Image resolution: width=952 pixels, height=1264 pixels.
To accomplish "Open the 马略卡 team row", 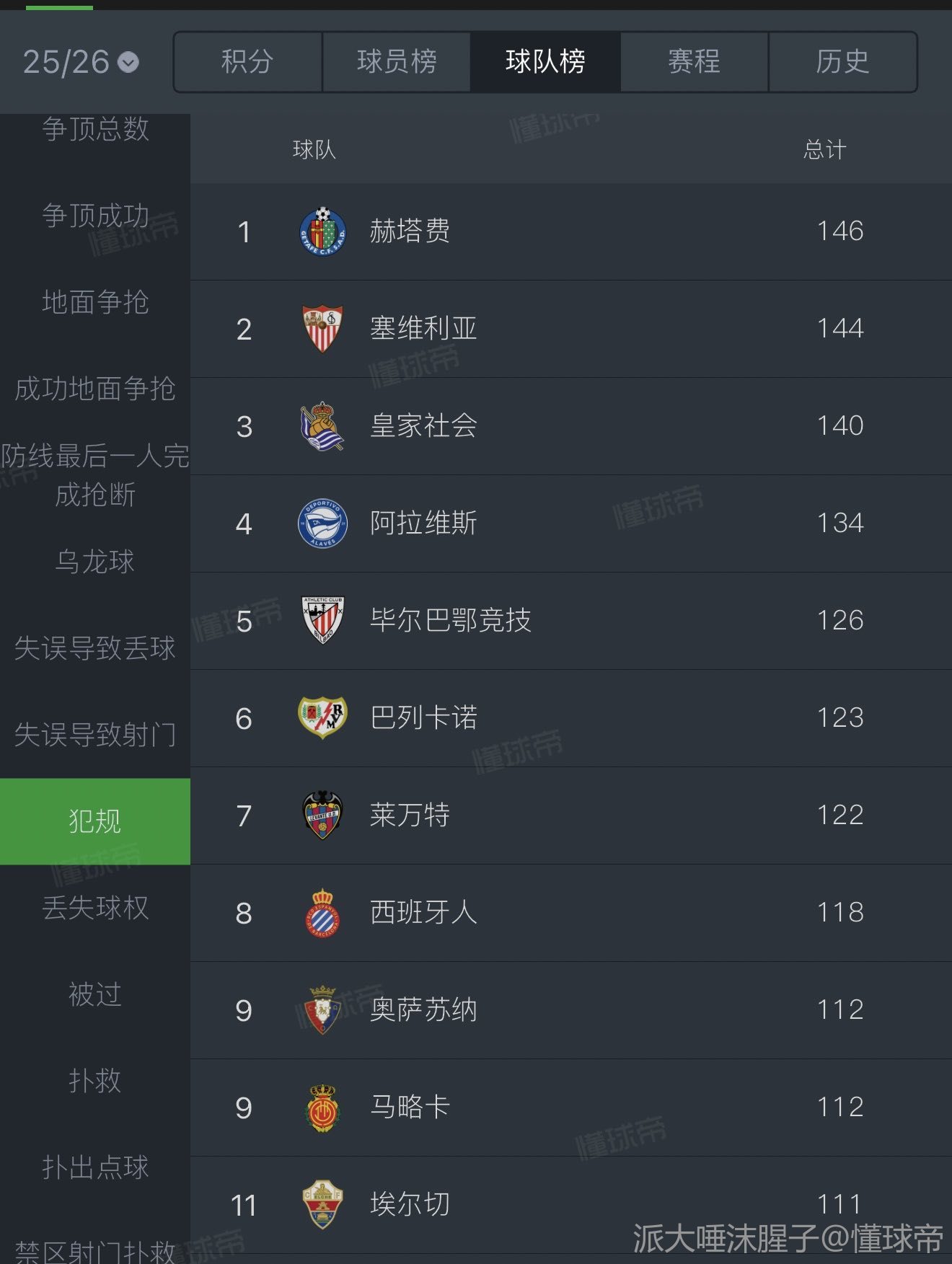I will [x=570, y=1108].
